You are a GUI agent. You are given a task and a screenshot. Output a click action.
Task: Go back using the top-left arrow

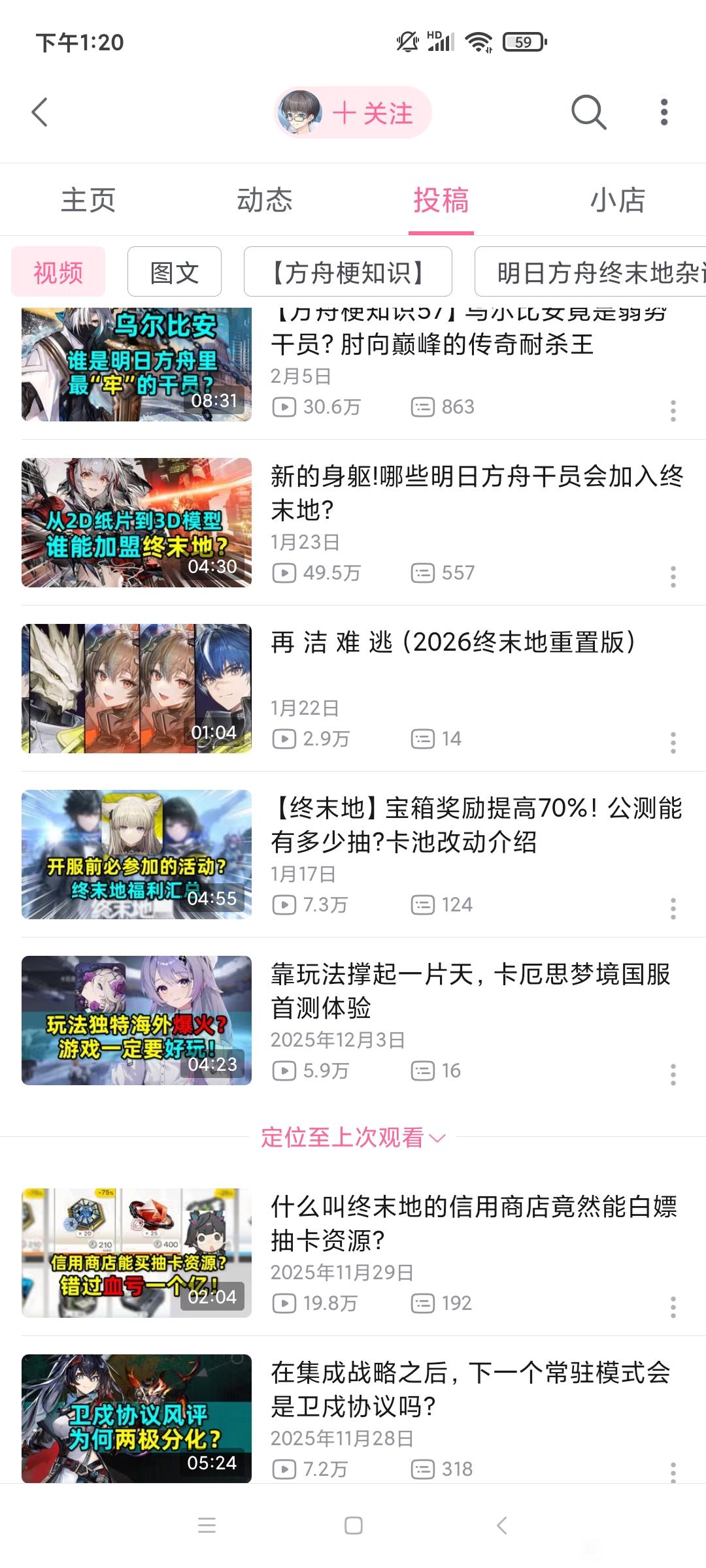[x=41, y=112]
